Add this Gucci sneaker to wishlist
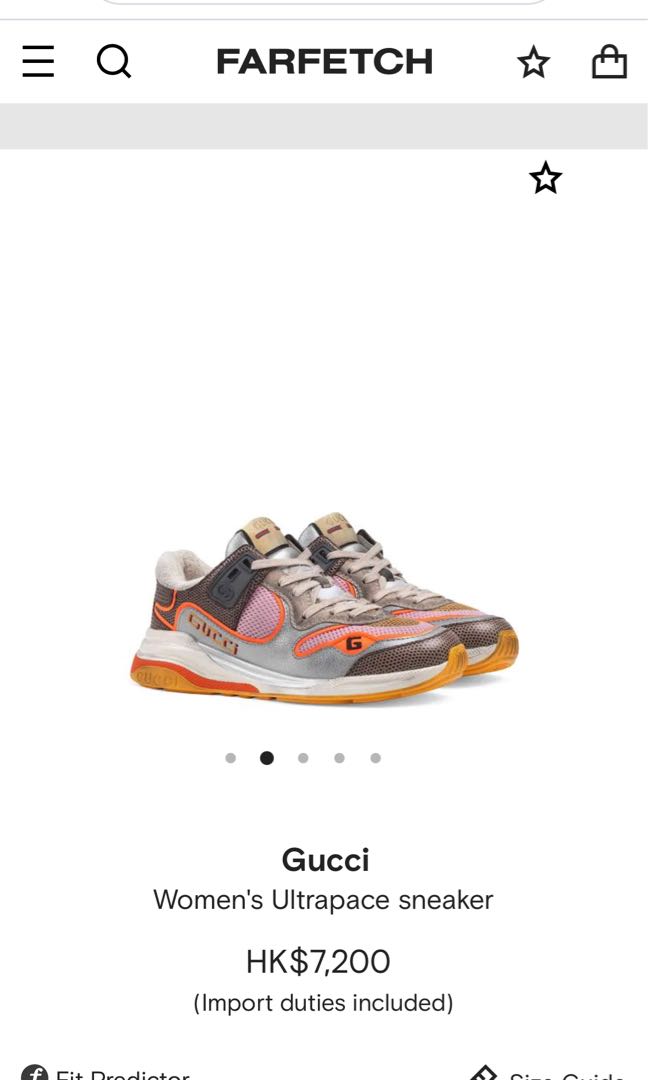648x1080 pixels. coord(545,179)
